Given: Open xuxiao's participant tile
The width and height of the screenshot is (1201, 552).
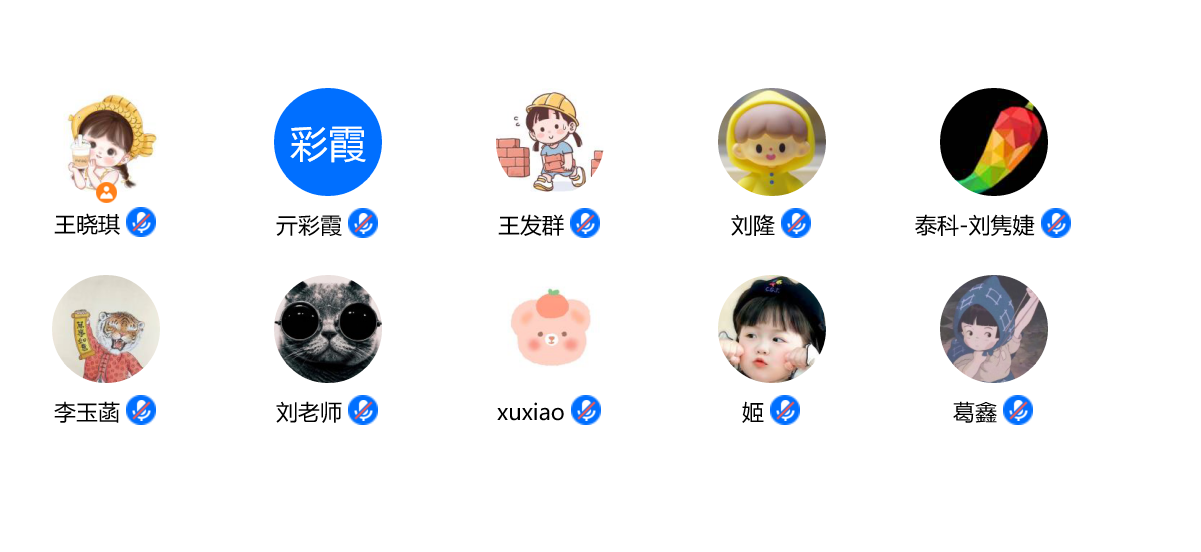Looking at the screenshot, I should pyautogui.click(x=550, y=329).
